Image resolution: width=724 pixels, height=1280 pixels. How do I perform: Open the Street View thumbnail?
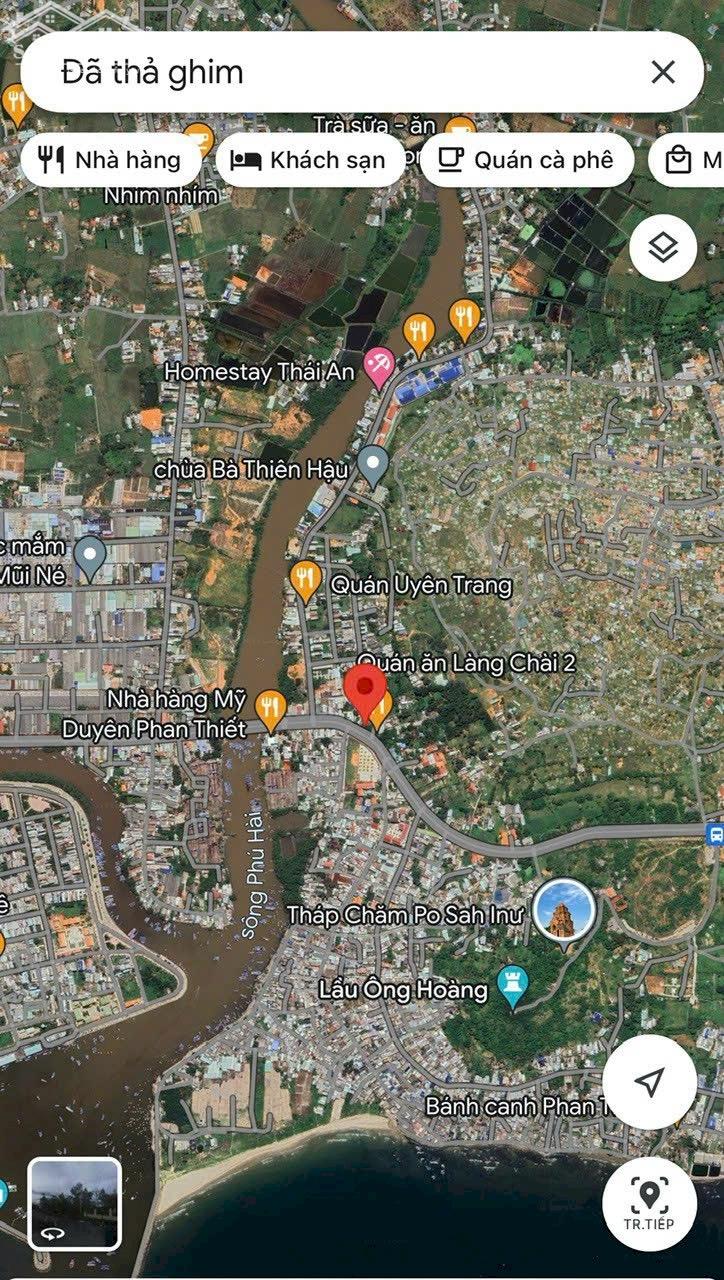[x=75, y=1204]
